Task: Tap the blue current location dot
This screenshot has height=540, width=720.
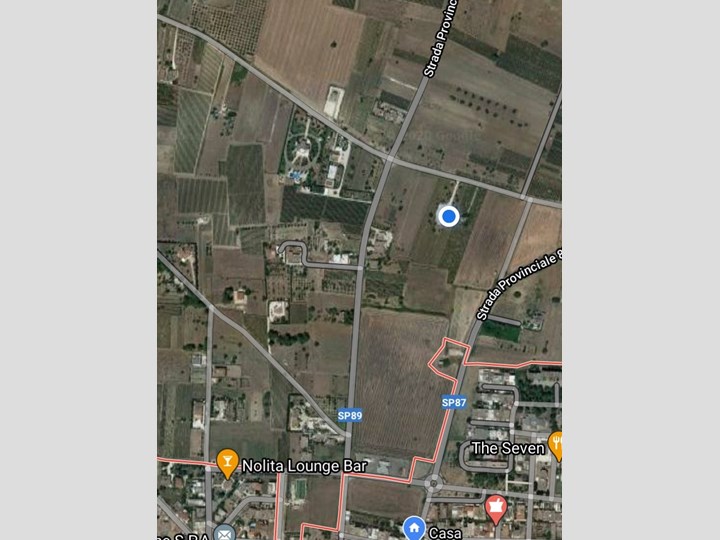Action: 449,216
